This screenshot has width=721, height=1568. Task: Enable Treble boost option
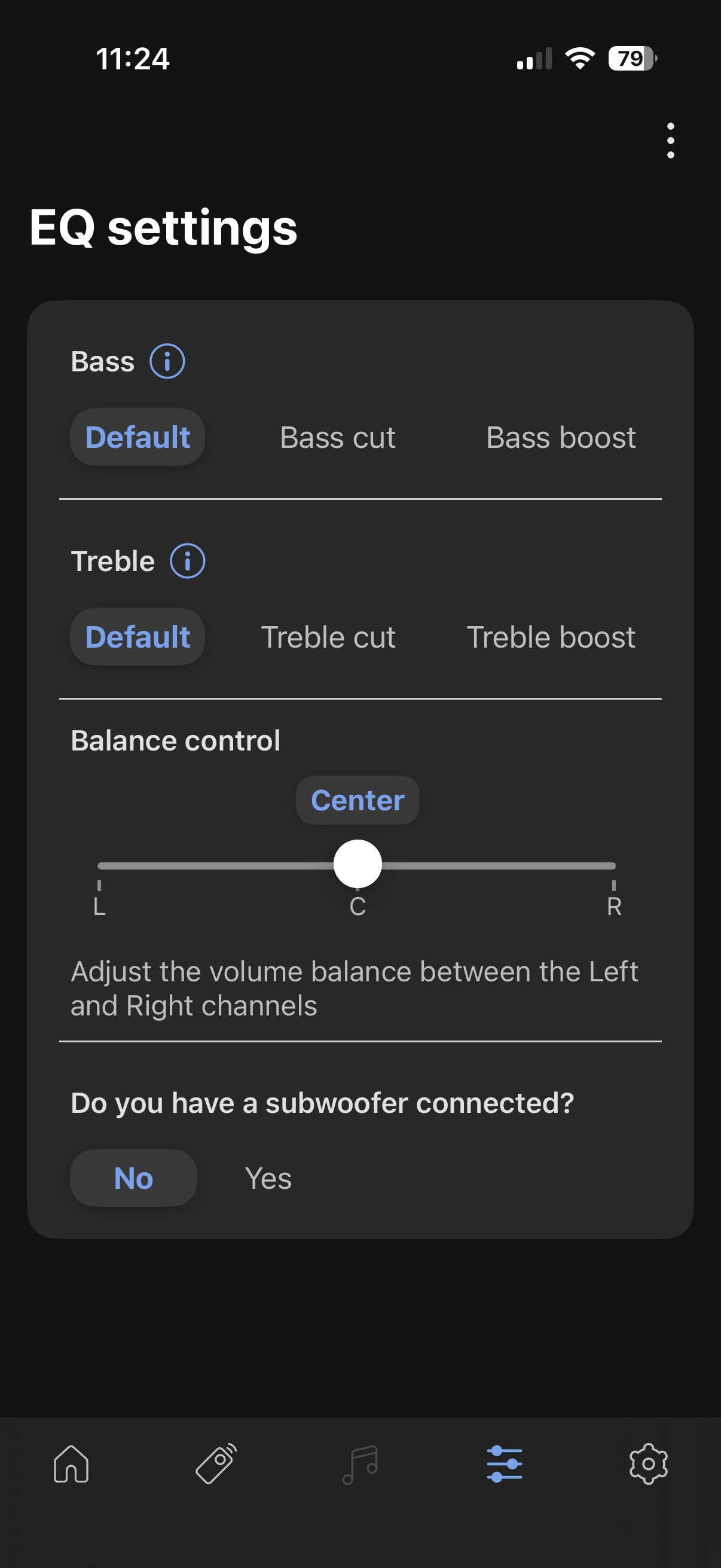551,637
